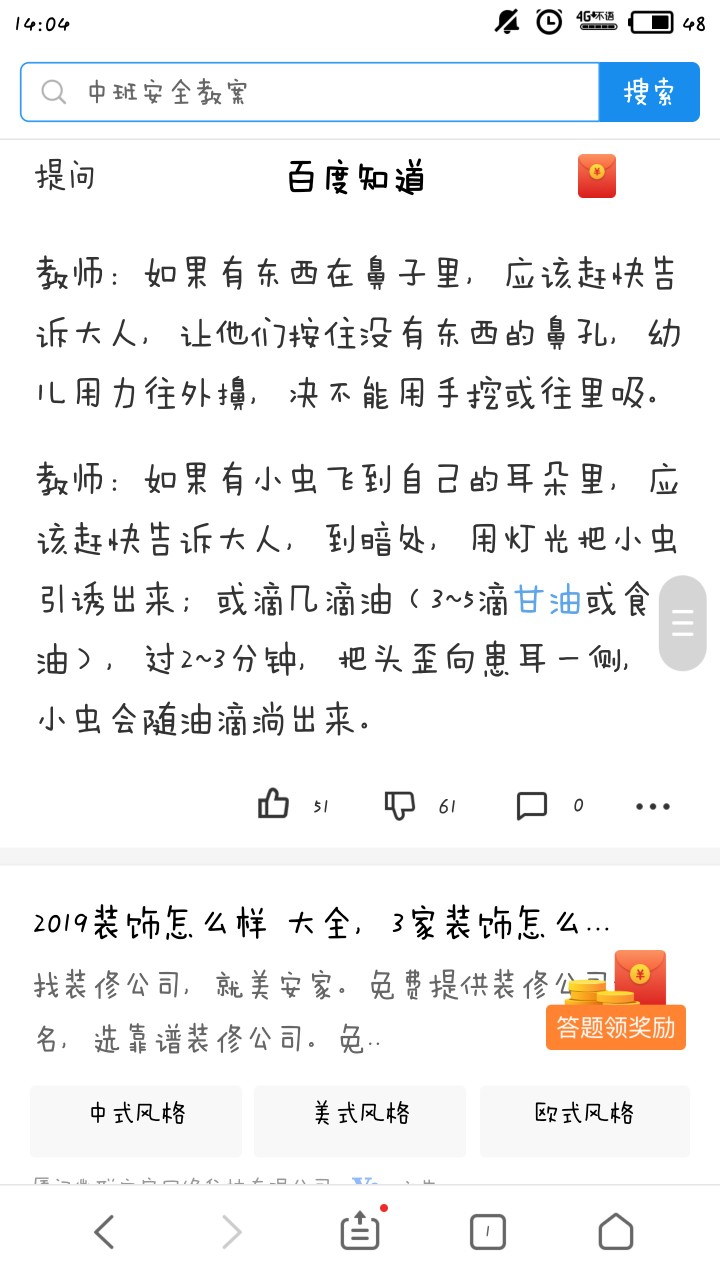Select the 美式风格 chip
The width and height of the screenshot is (720, 1280).
[x=360, y=1113]
